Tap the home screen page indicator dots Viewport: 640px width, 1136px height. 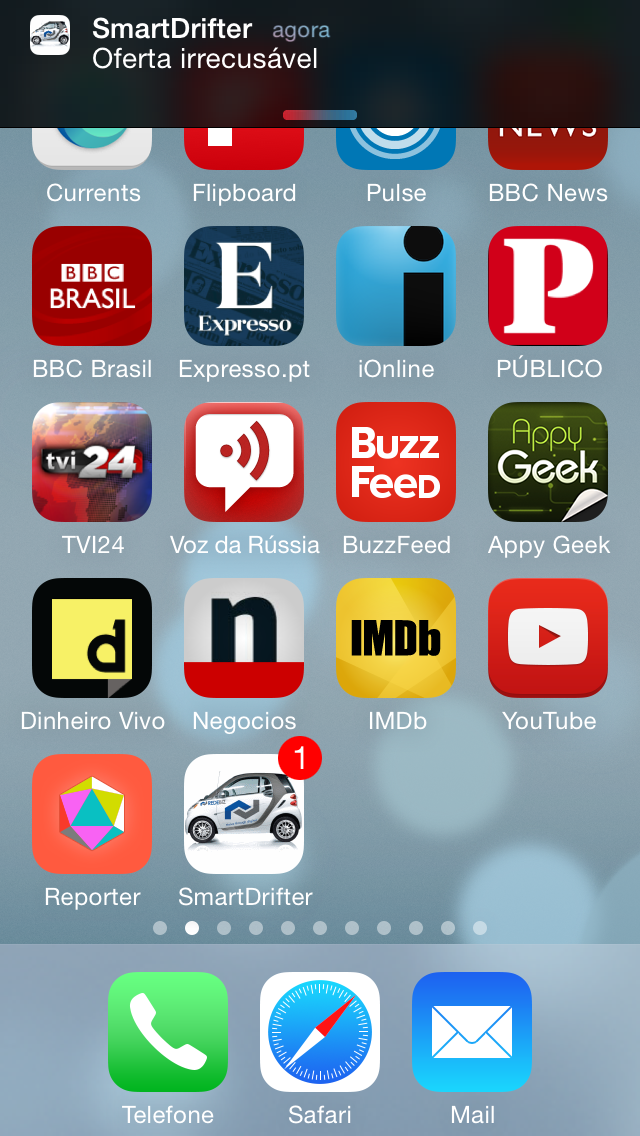click(320, 928)
